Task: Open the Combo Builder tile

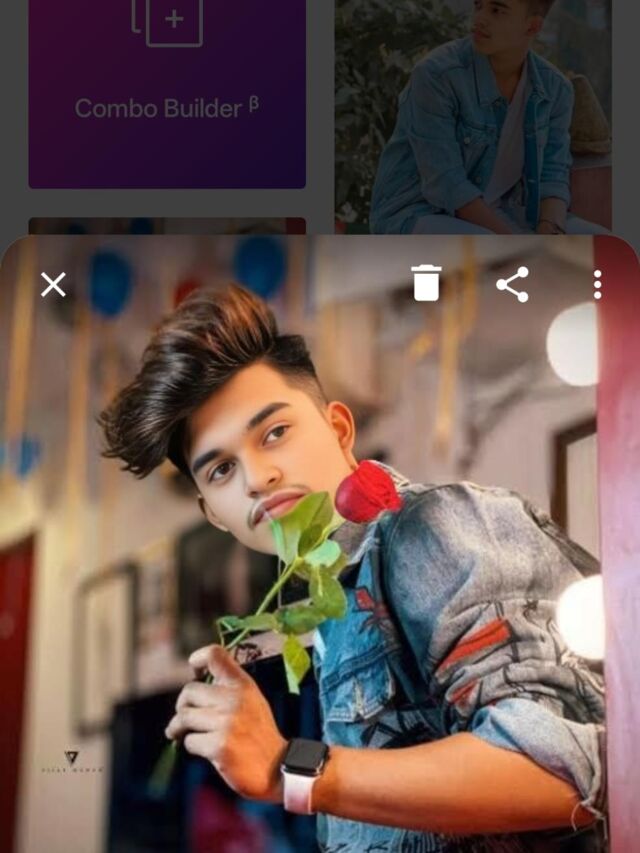Action: coord(167,93)
